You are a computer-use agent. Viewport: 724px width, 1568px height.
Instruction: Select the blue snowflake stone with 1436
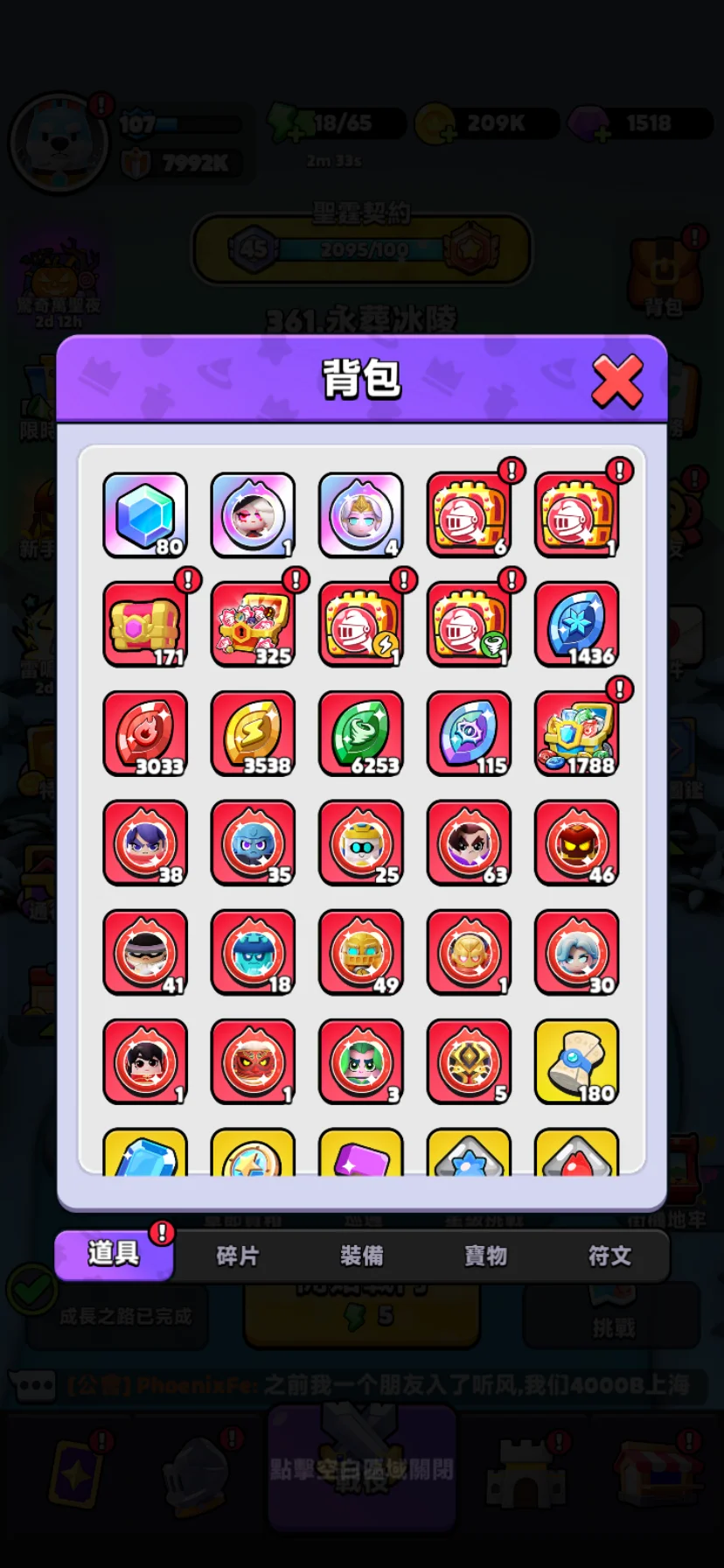(x=577, y=625)
